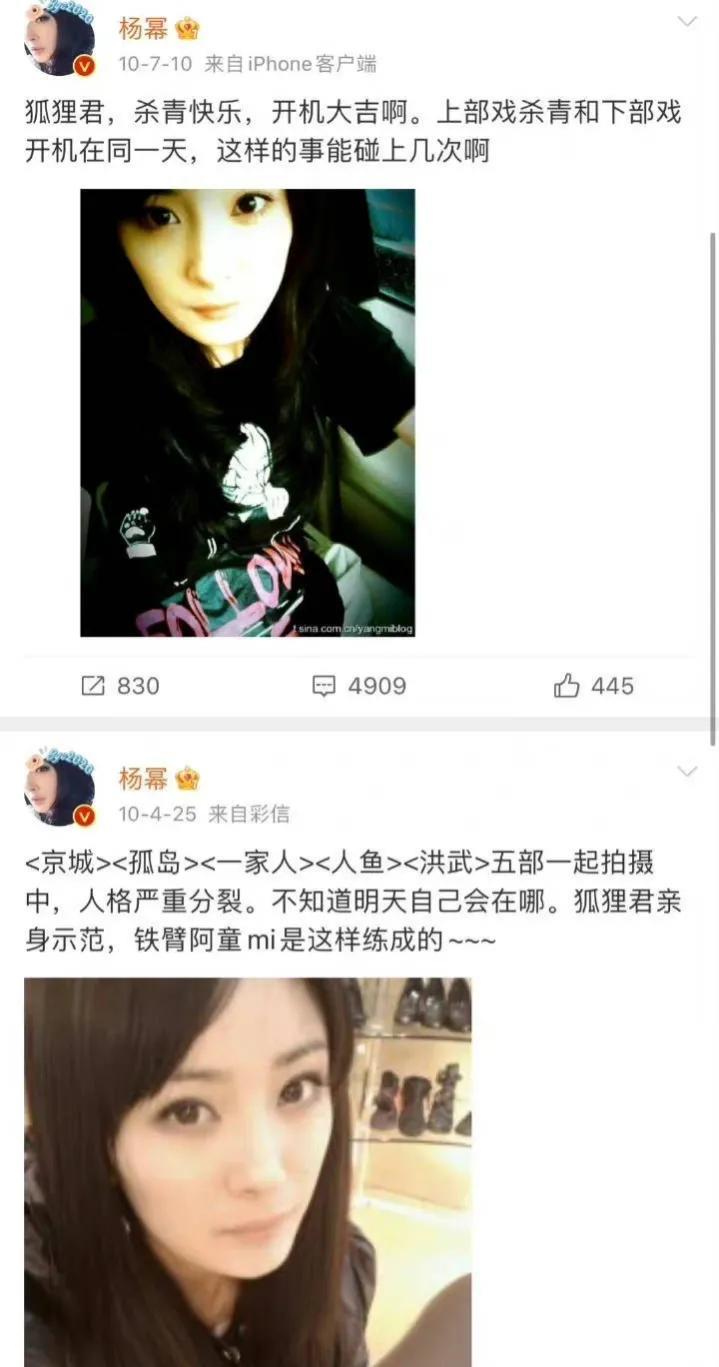The height and width of the screenshot is (1367, 719).
Task: Like the post with 445 likes
Action: [594, 686]
